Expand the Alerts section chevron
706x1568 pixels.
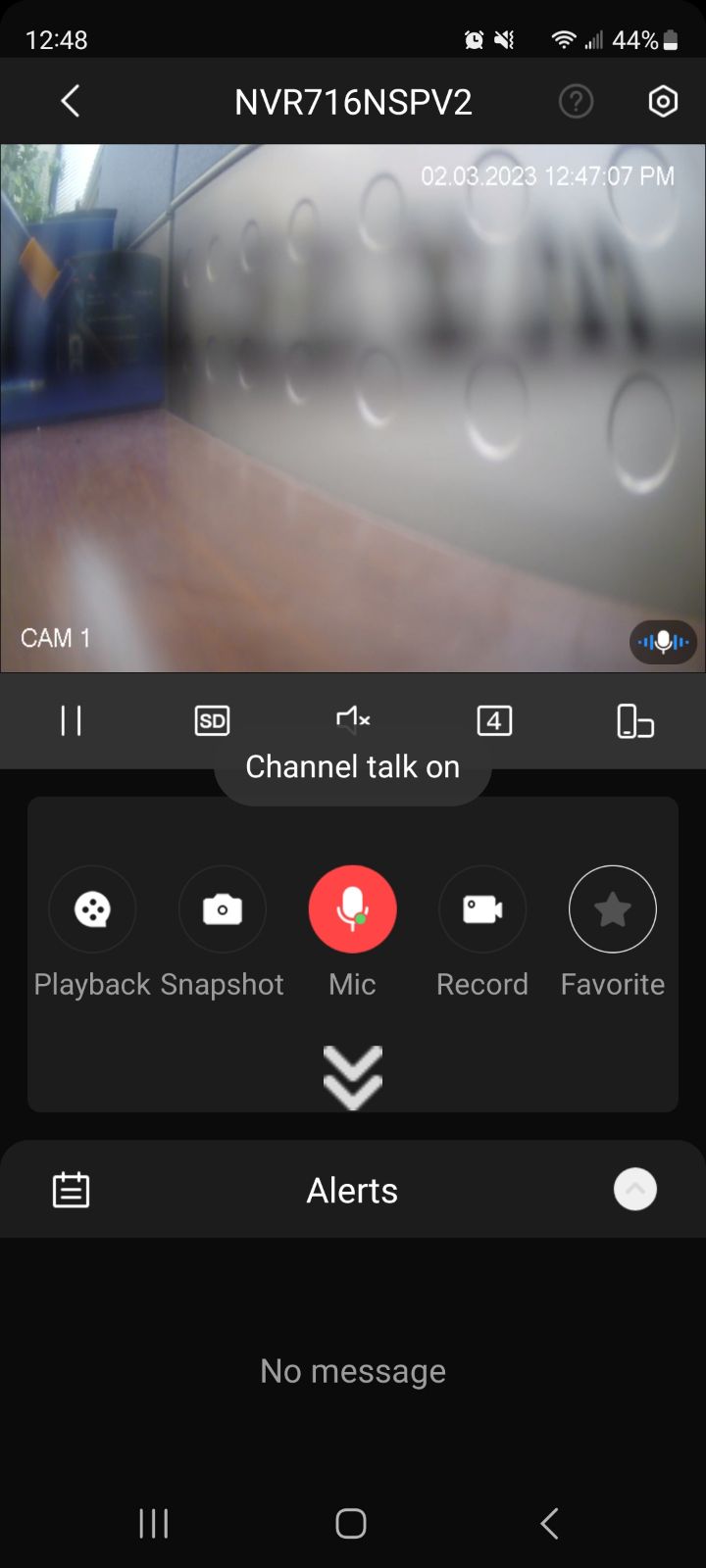pos(635,1189)
